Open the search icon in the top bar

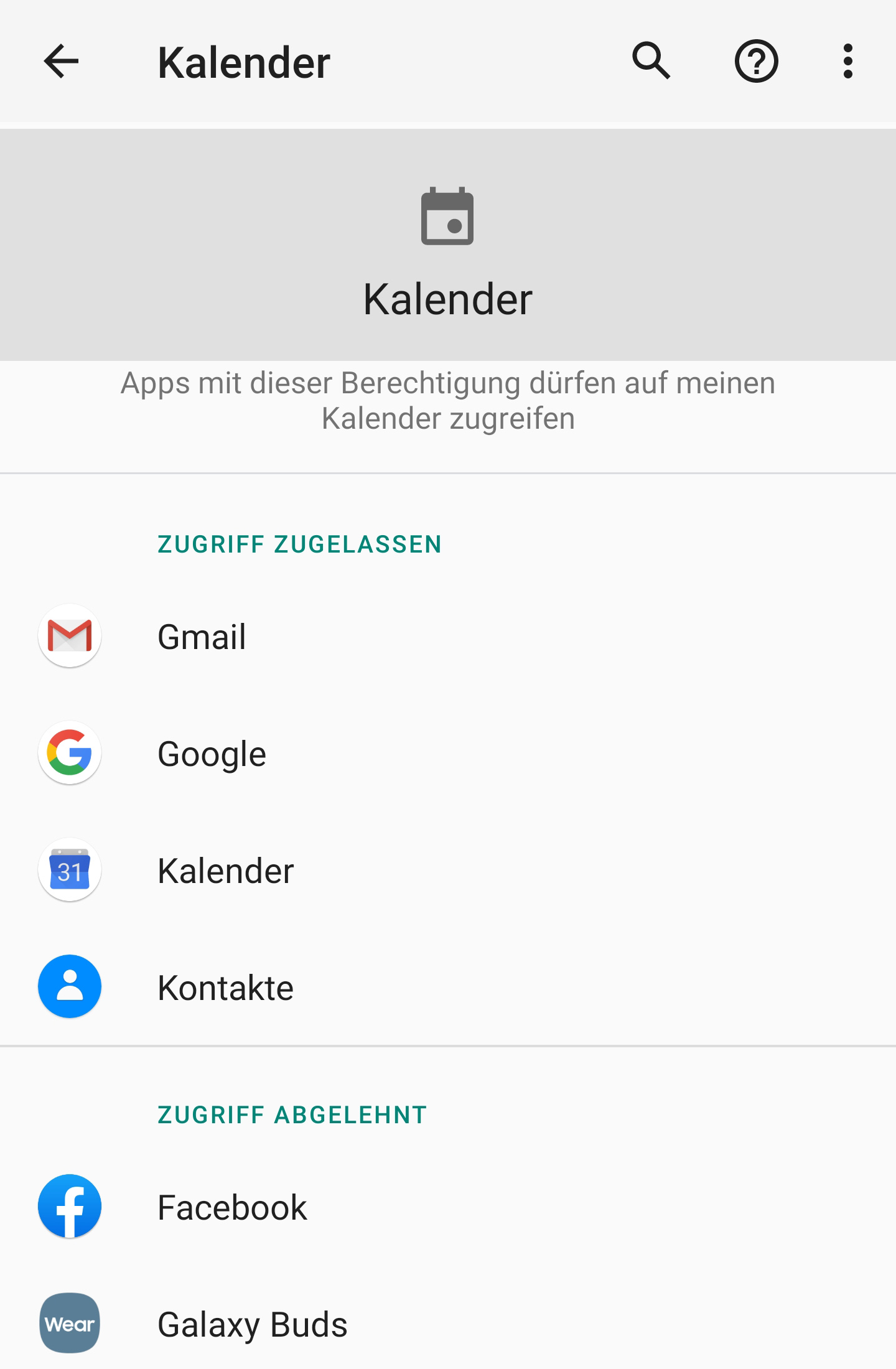(x=651, y=62)
